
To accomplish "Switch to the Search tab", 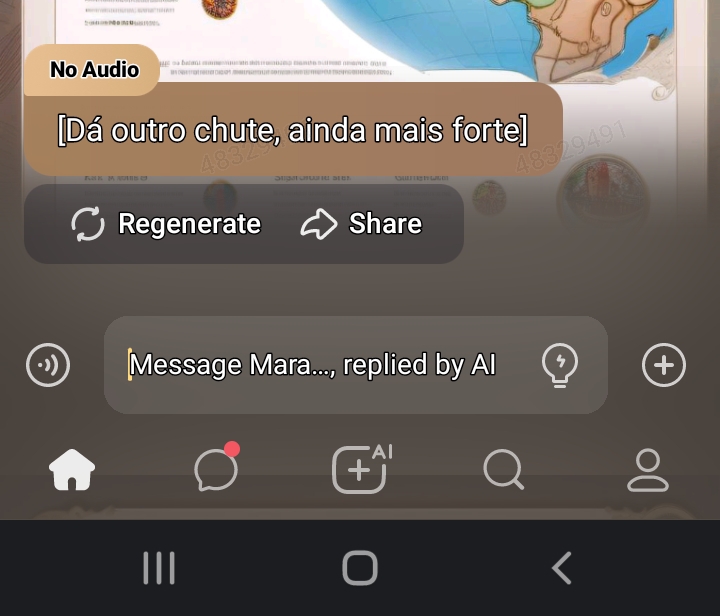I will pos(503,469).
